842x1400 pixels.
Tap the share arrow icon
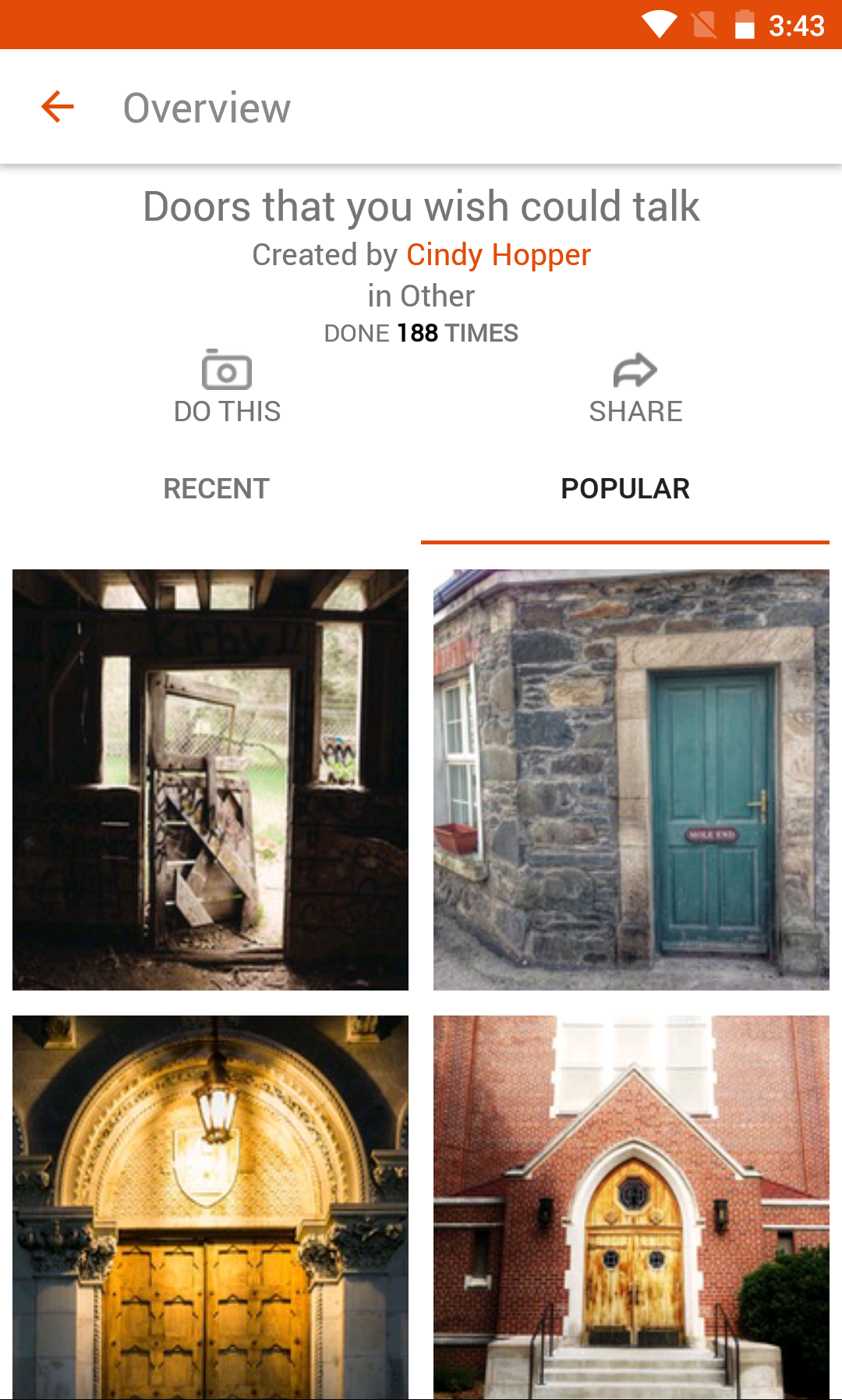pyautogui.click(x=635, y=371)
